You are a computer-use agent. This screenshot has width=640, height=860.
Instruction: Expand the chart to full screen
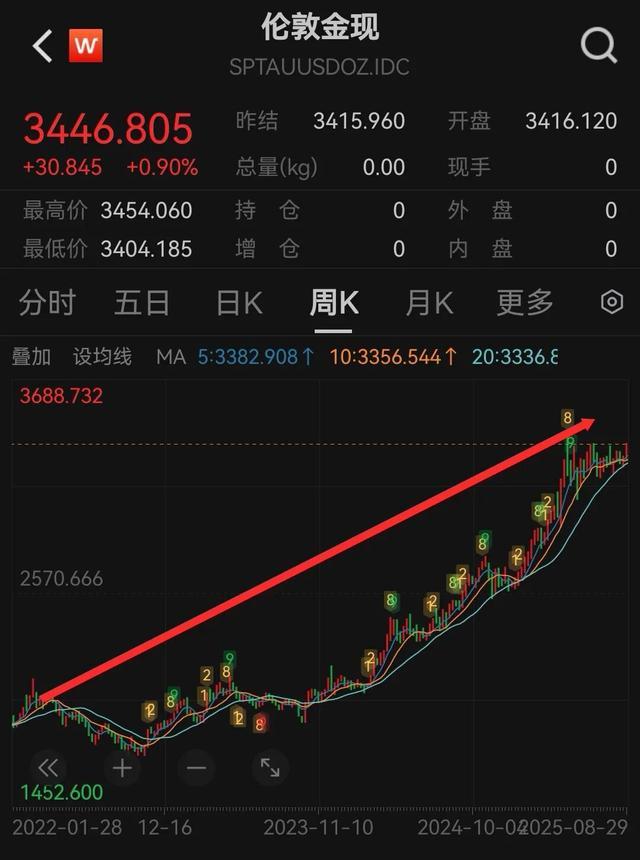tap(270, 768)
